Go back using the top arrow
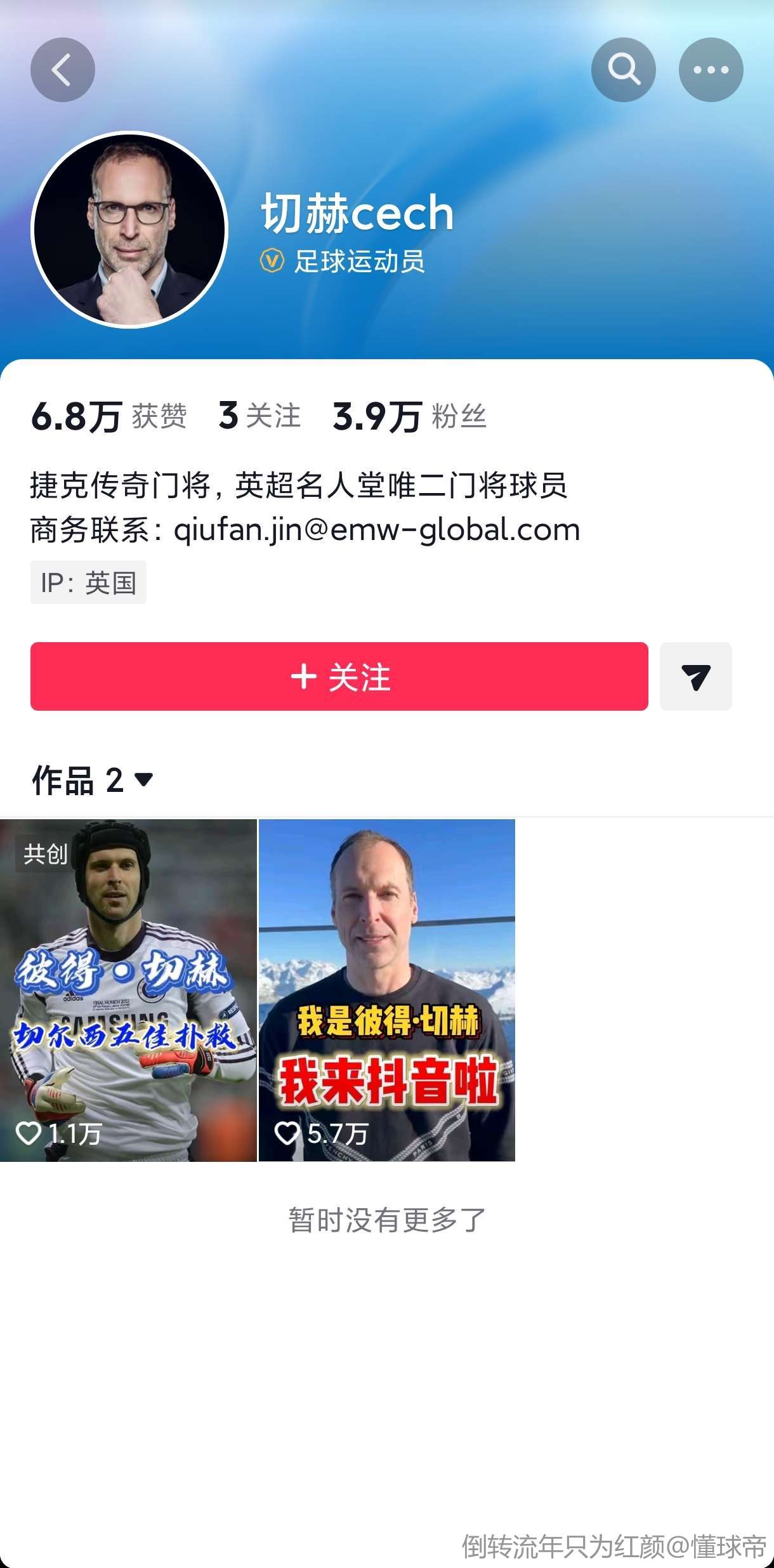774x1568 pixels. click(x=62, y=70)
